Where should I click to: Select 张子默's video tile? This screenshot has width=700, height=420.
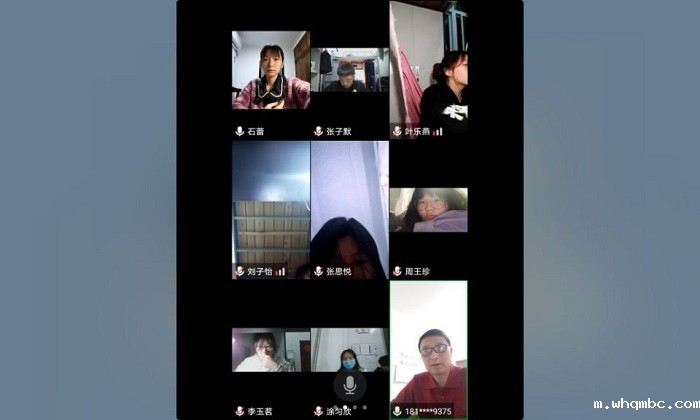coord(349,70)
